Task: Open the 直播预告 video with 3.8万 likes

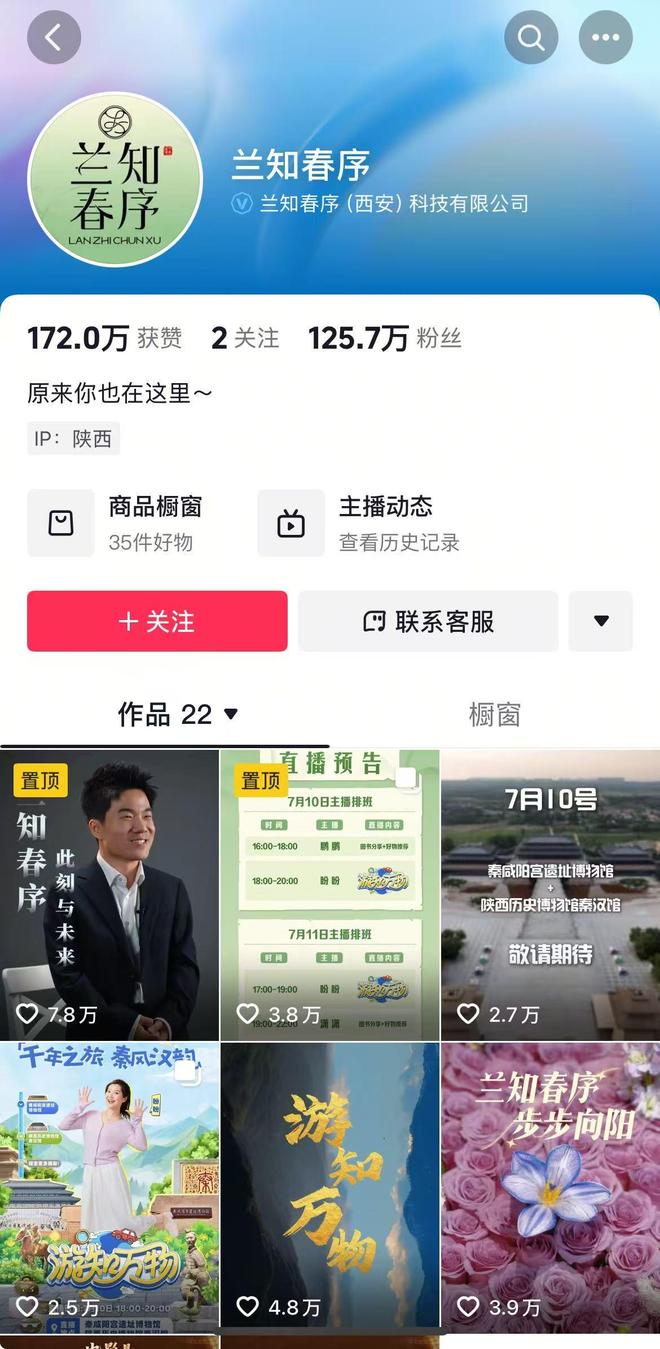Action: 329,895
